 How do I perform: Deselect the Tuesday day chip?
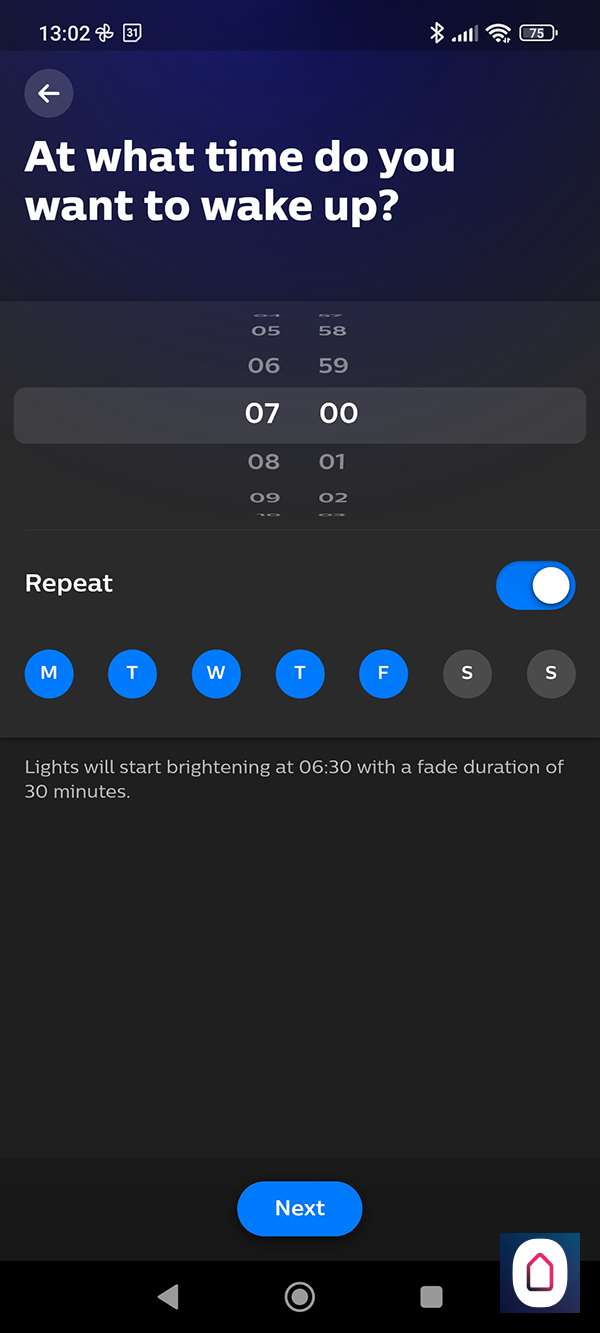[x=132, y=673]
